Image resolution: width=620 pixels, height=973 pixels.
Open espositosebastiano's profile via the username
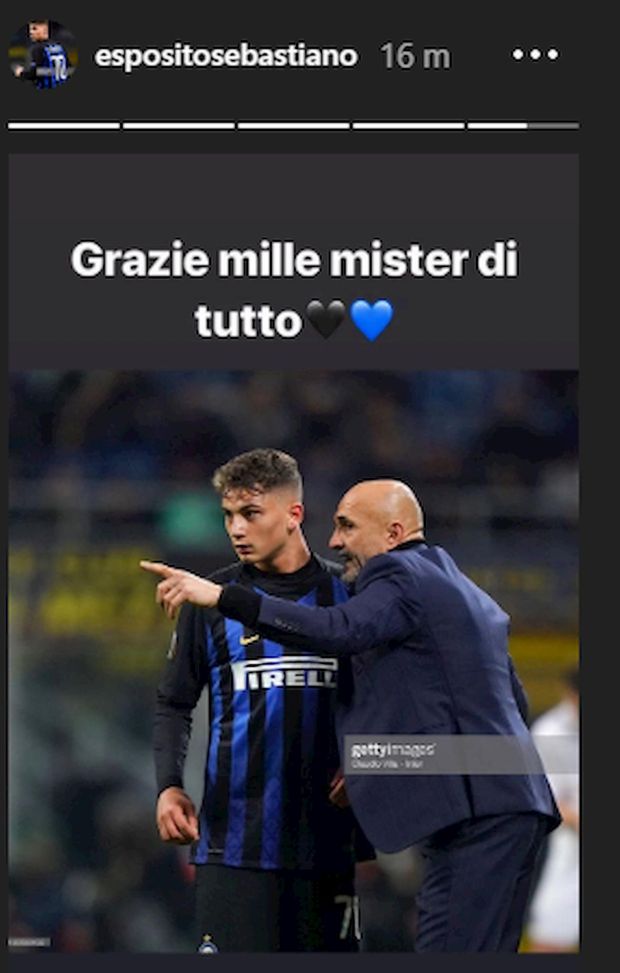tap(225, 56)
